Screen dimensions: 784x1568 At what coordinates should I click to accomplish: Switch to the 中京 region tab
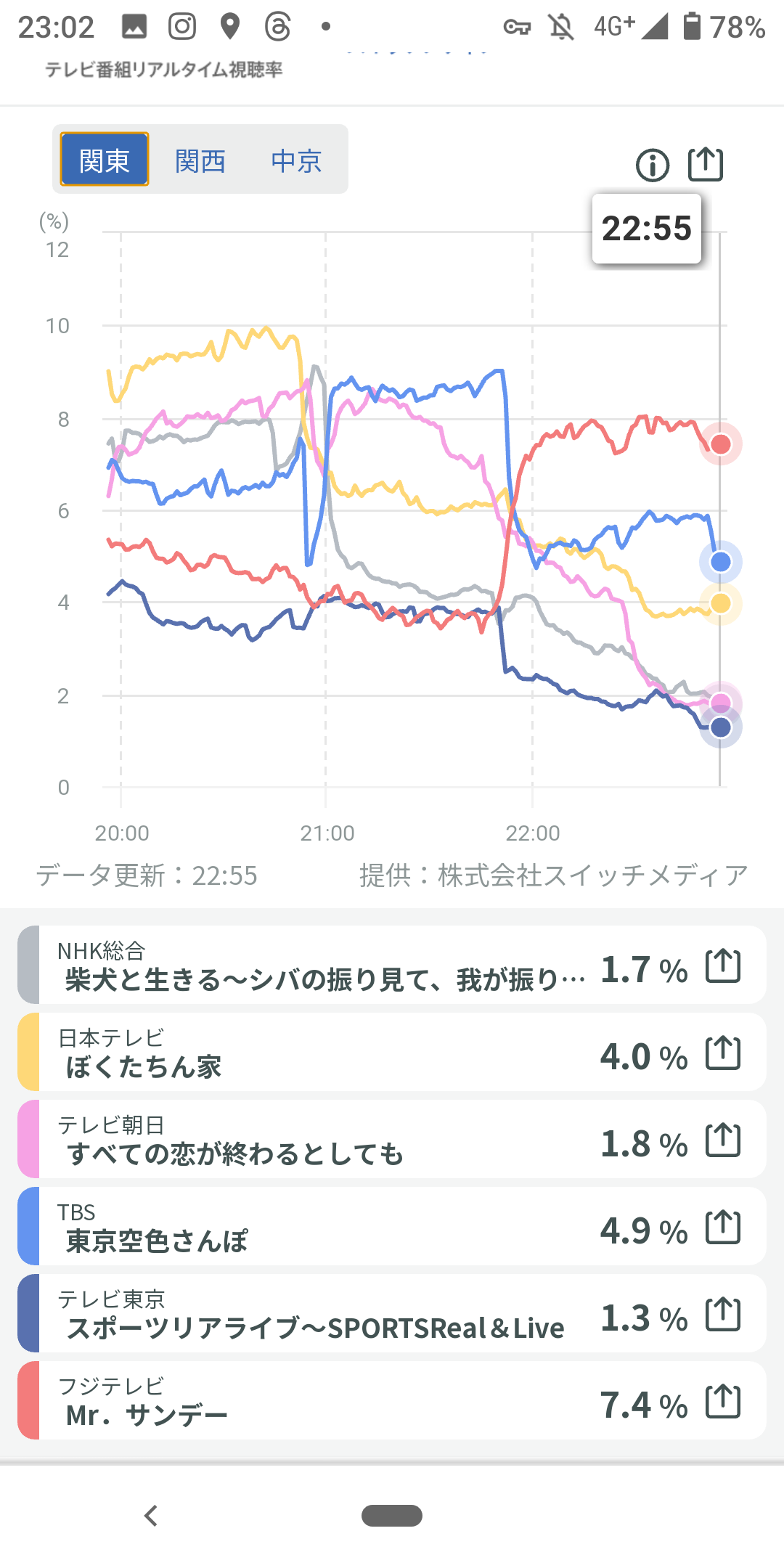296,160
